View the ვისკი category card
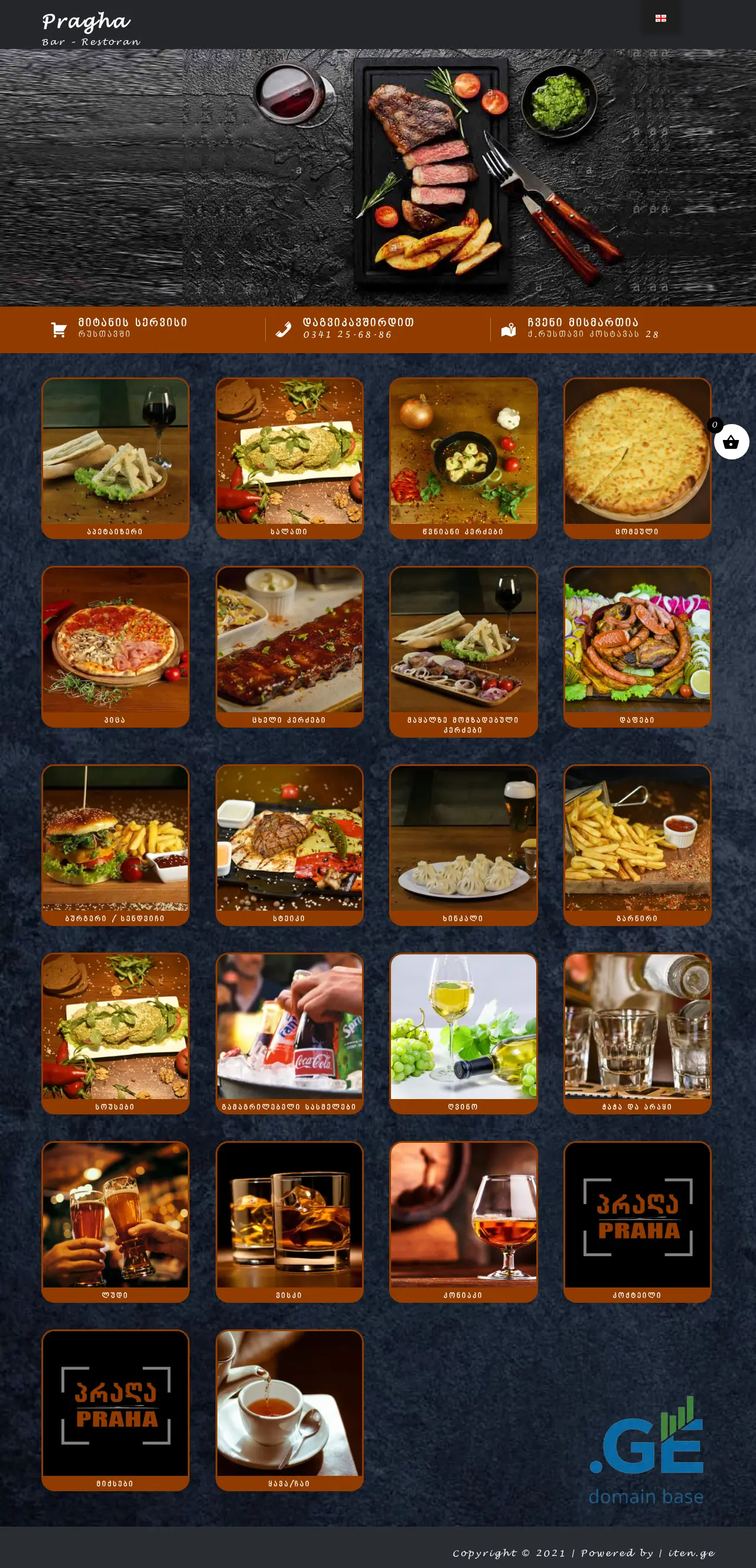The height and width of the screenshot is (1568, 756). coord(289,1221)
